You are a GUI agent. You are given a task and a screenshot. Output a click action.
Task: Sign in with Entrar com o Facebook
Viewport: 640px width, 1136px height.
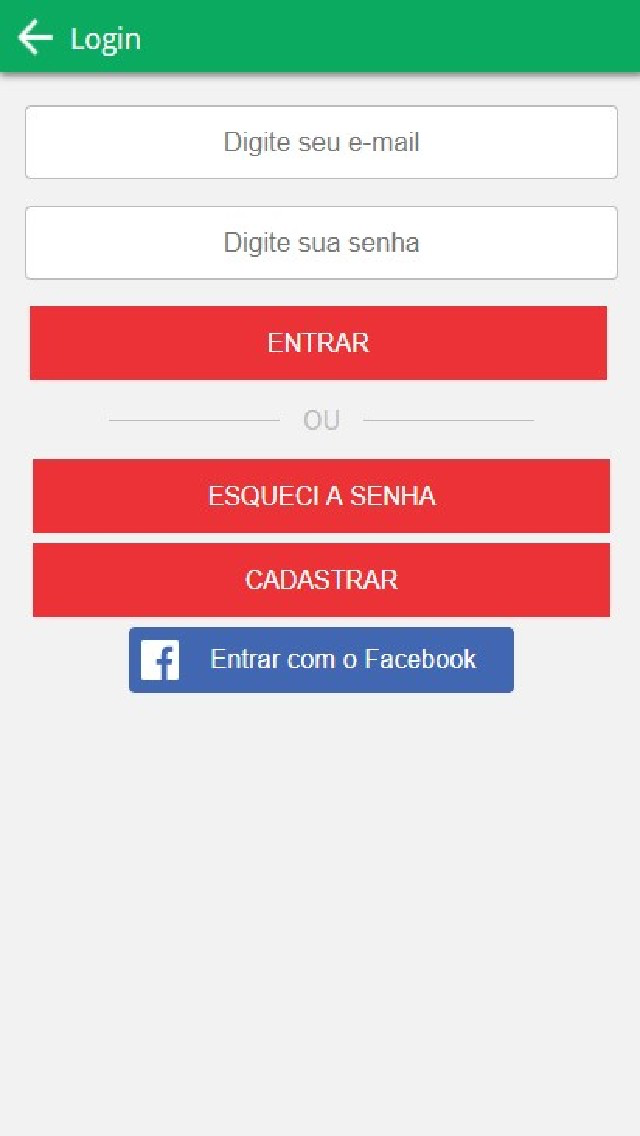(321, 660)
